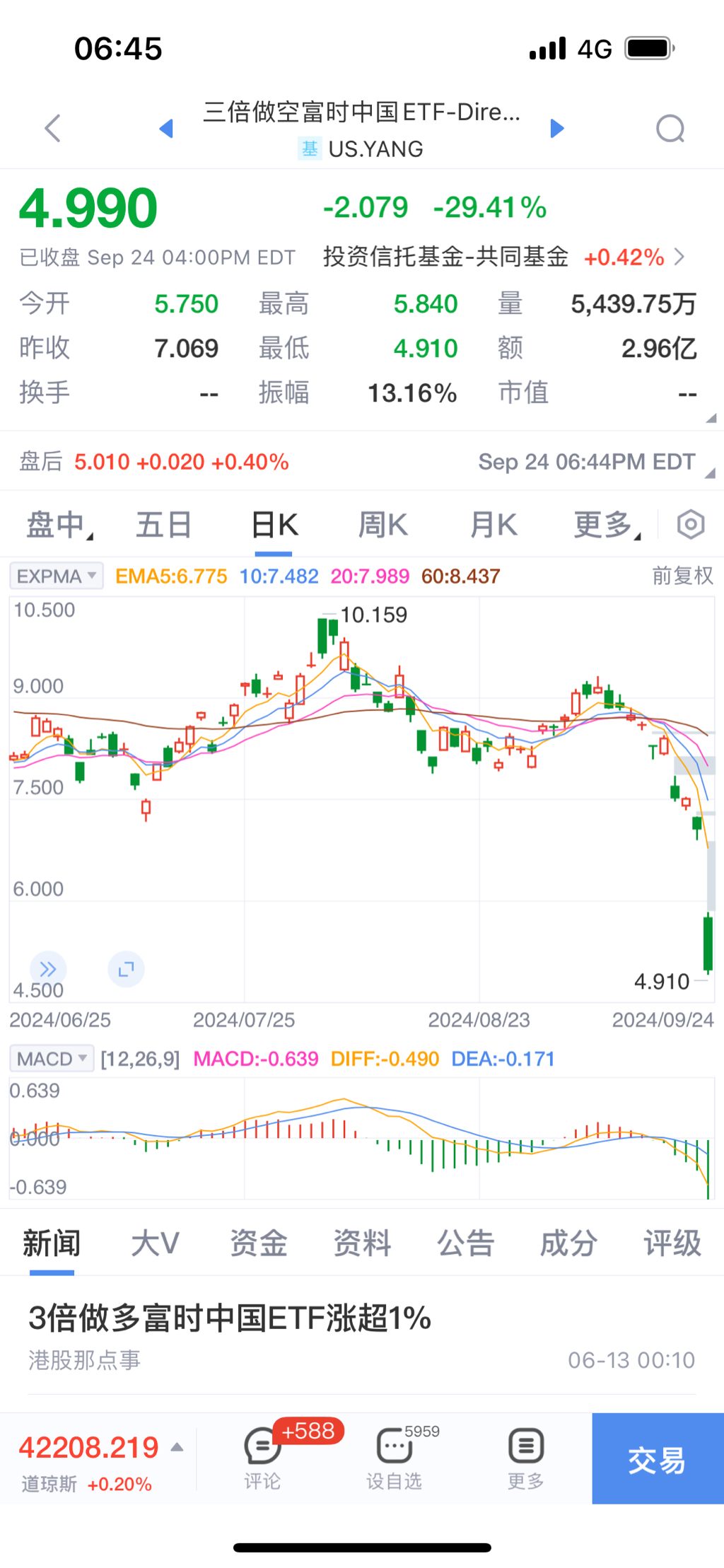Expand the chart to fullscreen
The width and height of the screenshot is (724, 1568).
[x=127, y=969]
